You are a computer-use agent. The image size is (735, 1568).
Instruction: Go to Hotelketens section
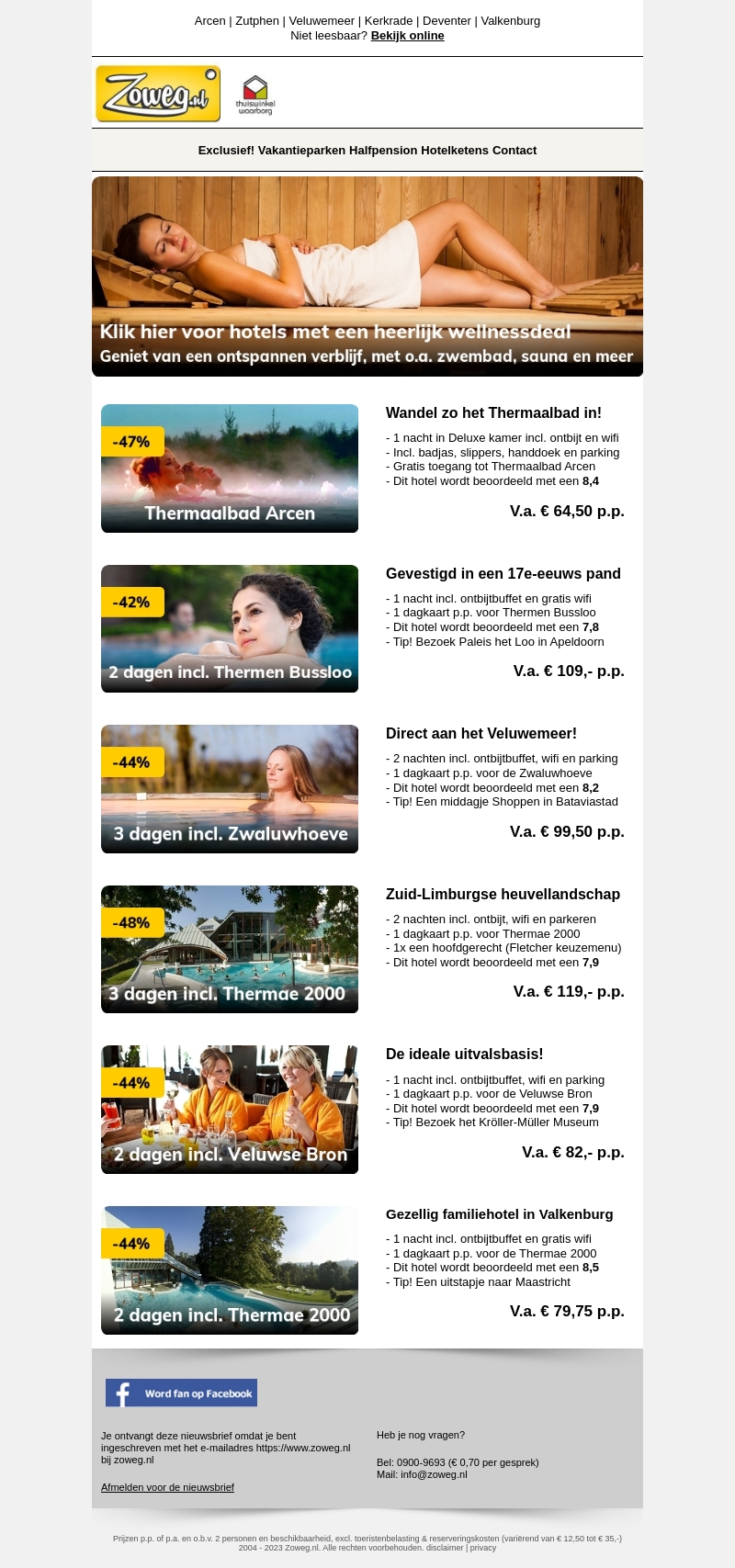tap(455, 151)
